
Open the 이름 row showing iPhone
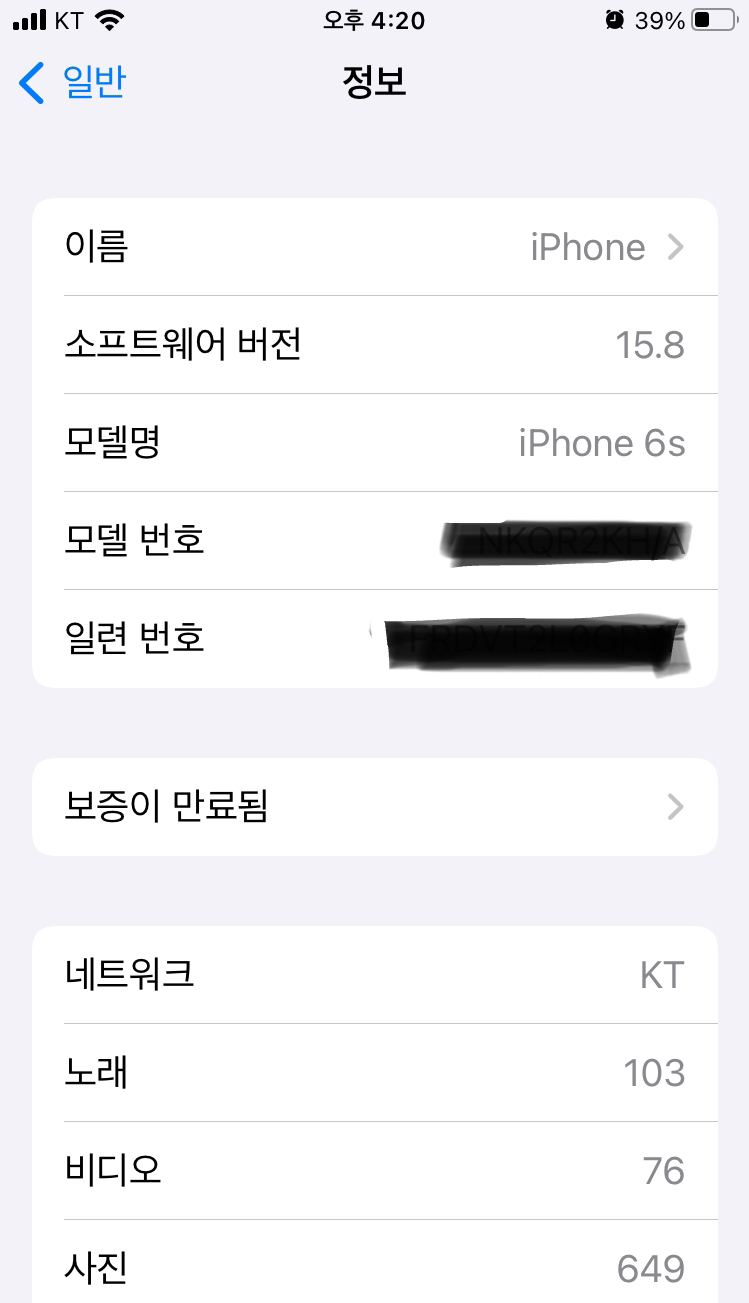tap(375, 247)
